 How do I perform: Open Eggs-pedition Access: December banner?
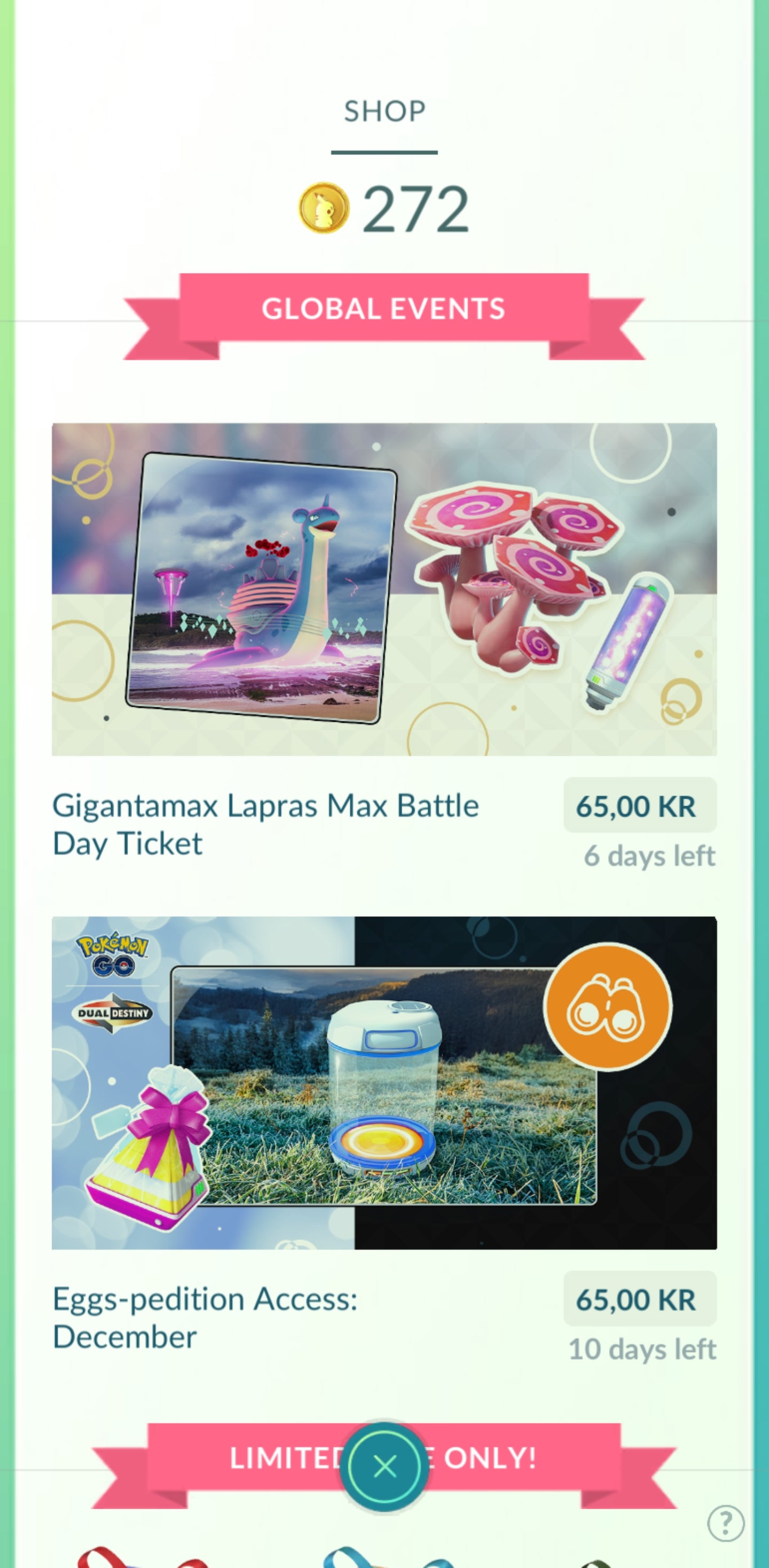click(384, 1083)
